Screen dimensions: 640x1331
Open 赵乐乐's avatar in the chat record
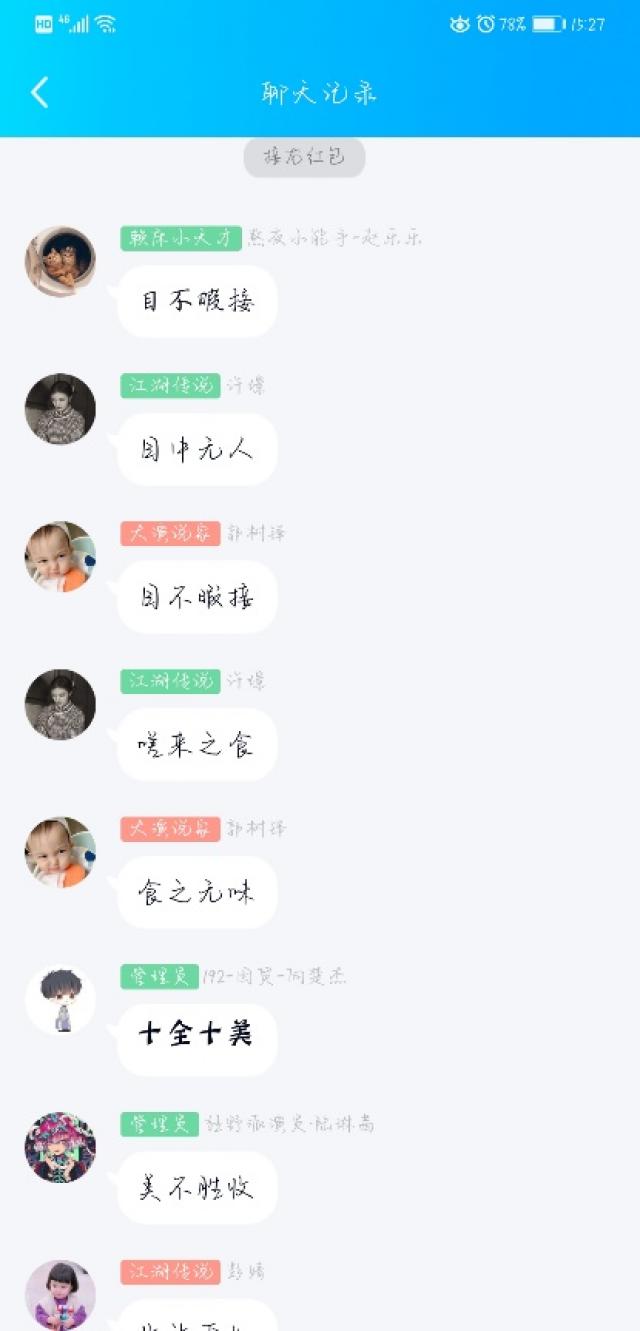click(x=60, y=262)
